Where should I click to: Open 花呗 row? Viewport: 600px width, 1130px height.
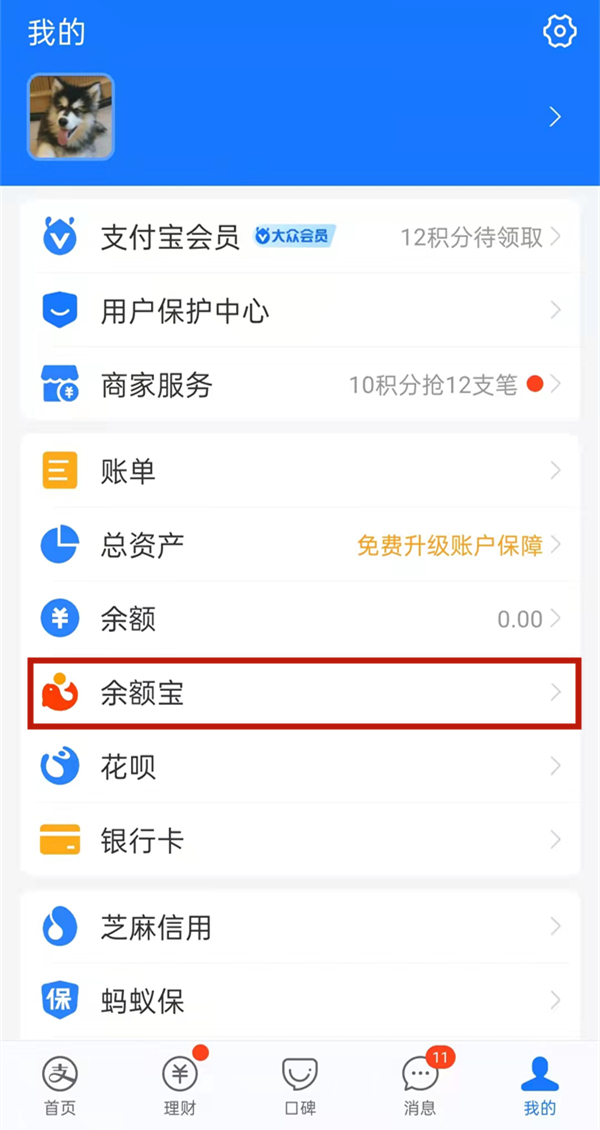coord(300,767)
